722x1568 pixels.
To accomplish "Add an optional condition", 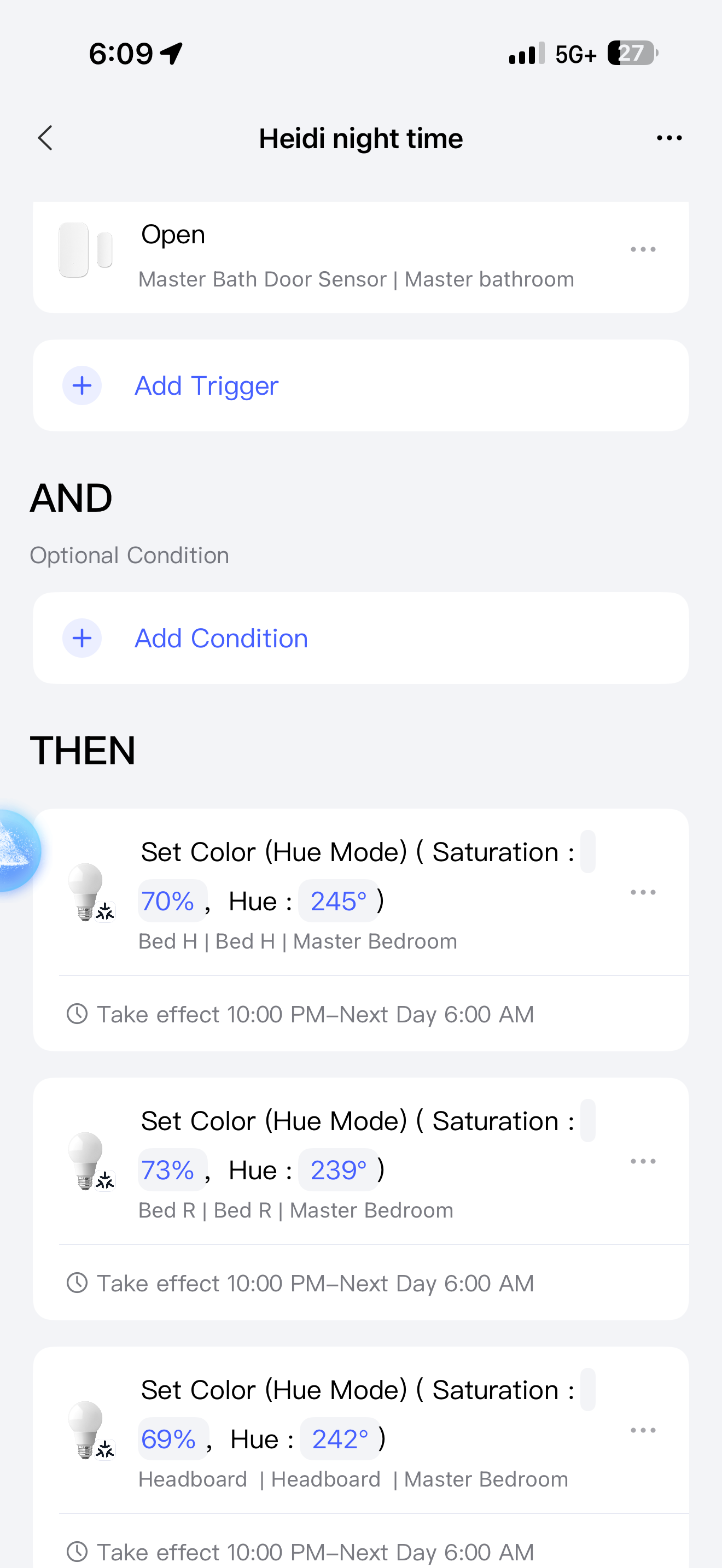I will point(360,638).
